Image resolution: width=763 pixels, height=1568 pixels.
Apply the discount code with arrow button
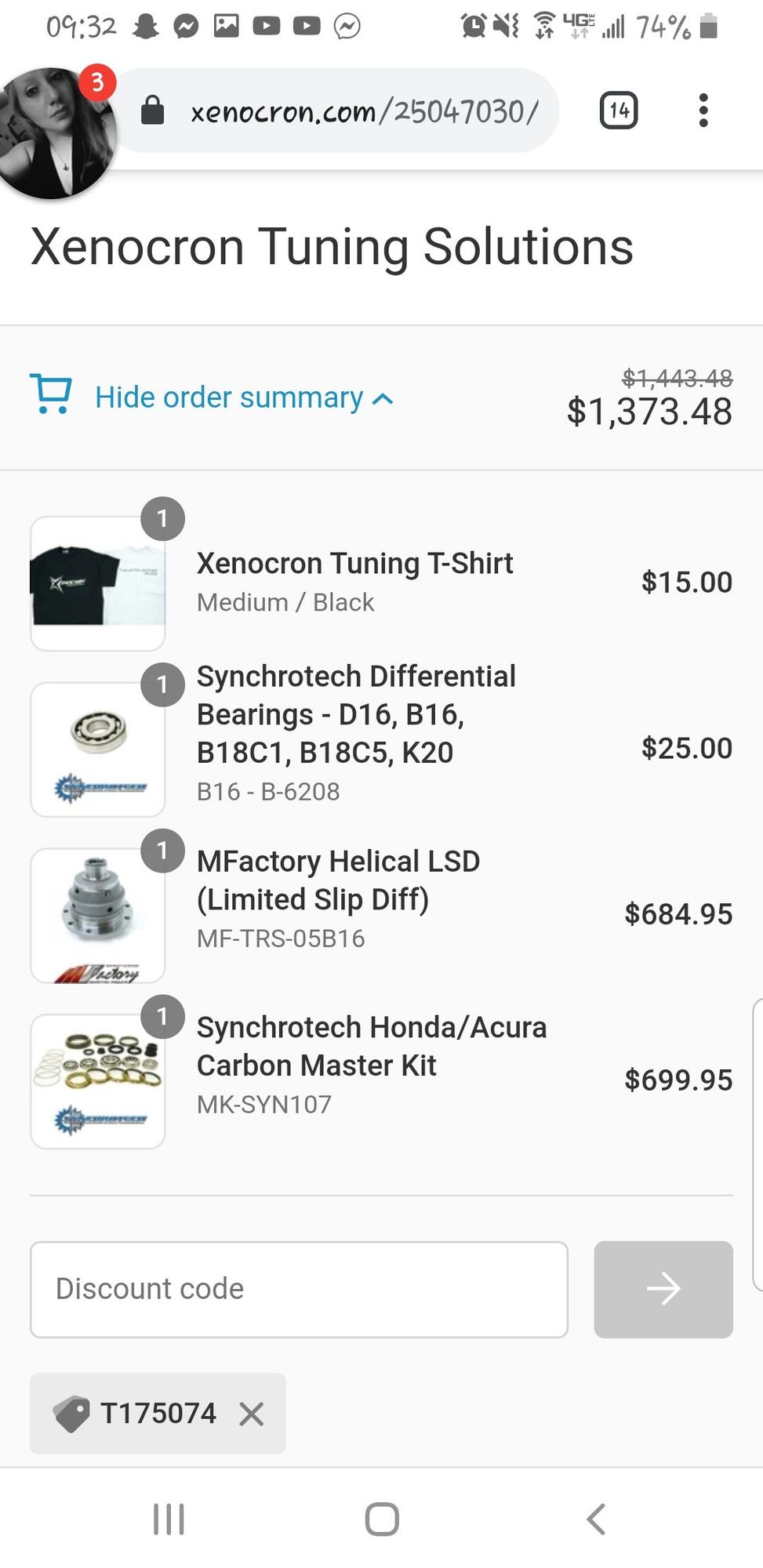point(663,1290)
